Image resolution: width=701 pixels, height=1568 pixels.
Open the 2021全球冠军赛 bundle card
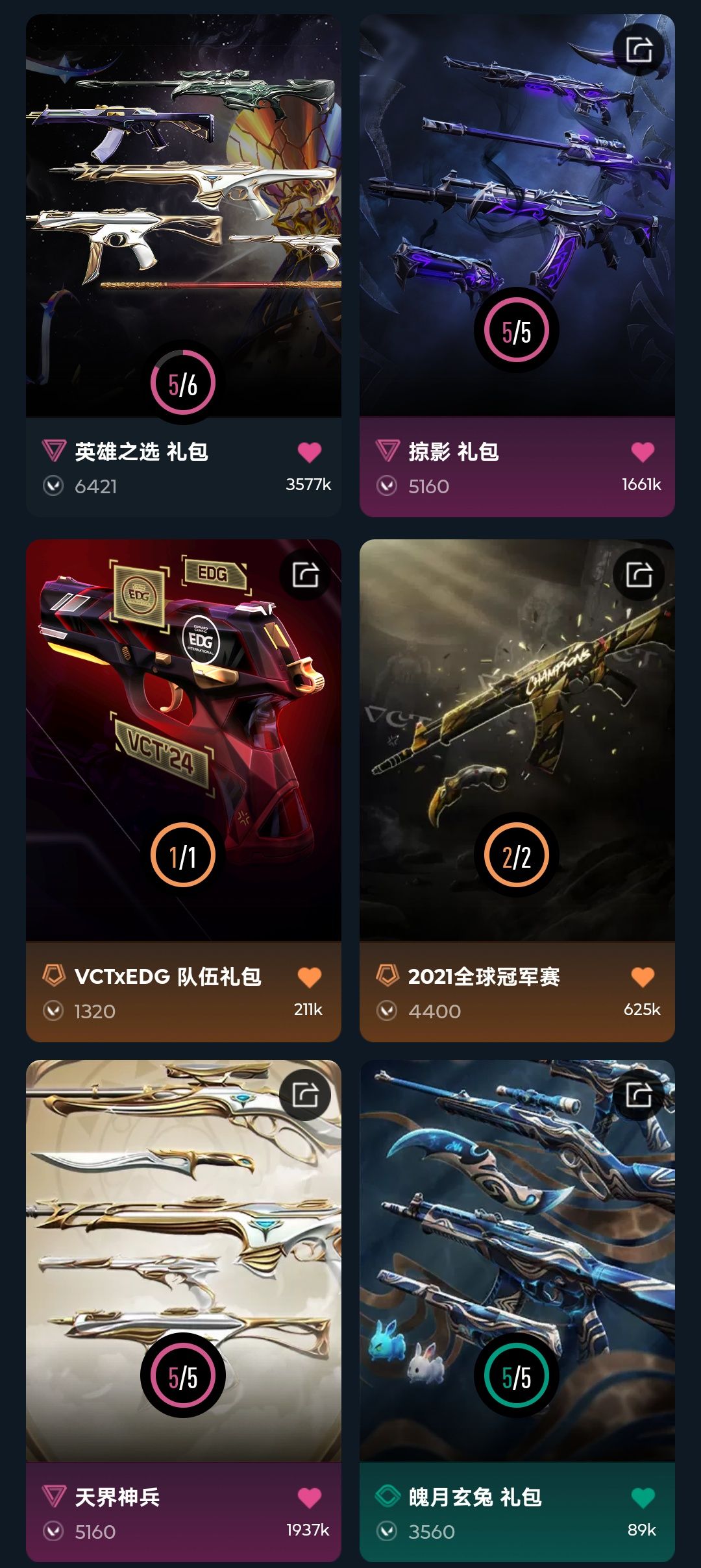pos(517,740)
